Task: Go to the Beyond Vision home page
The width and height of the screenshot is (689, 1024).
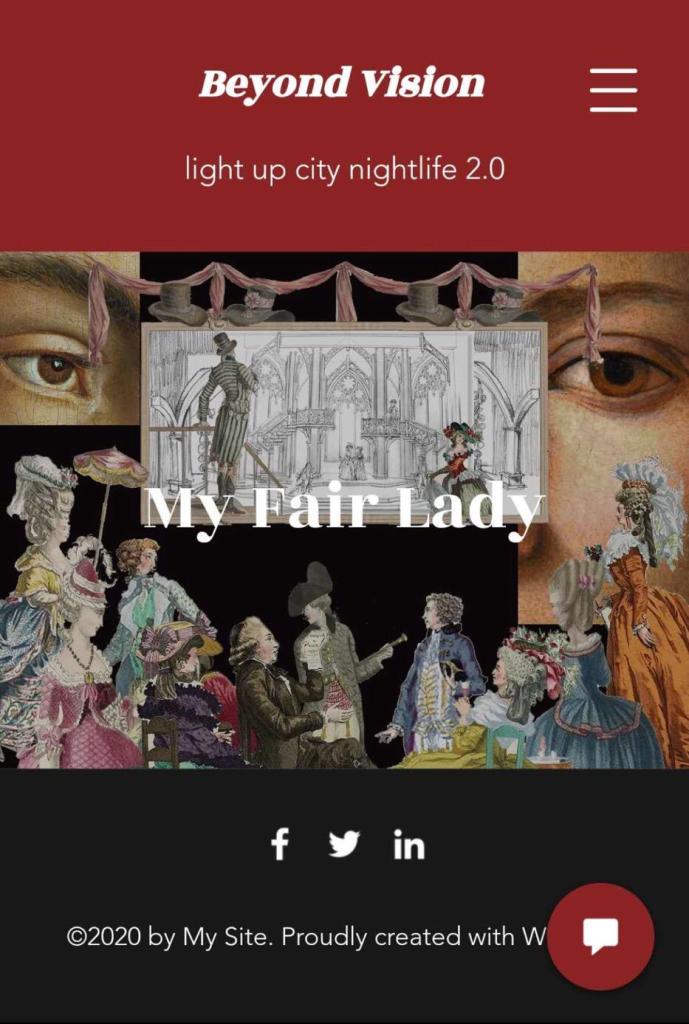Action: coord(342,84)
